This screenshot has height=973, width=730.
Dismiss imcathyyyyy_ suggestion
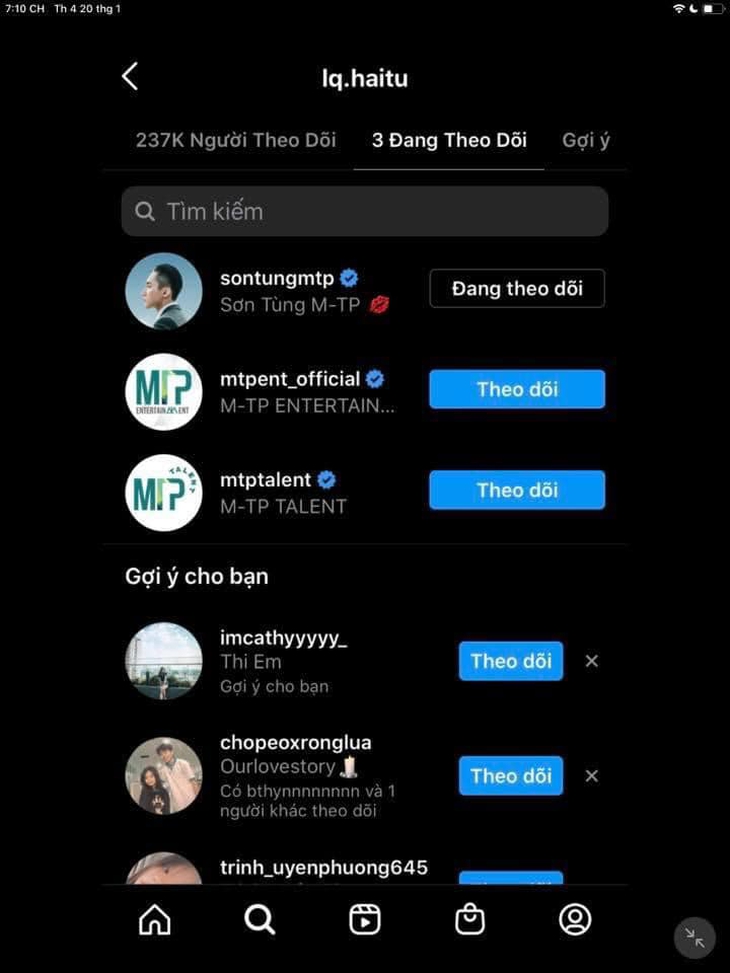pos(592,661)
